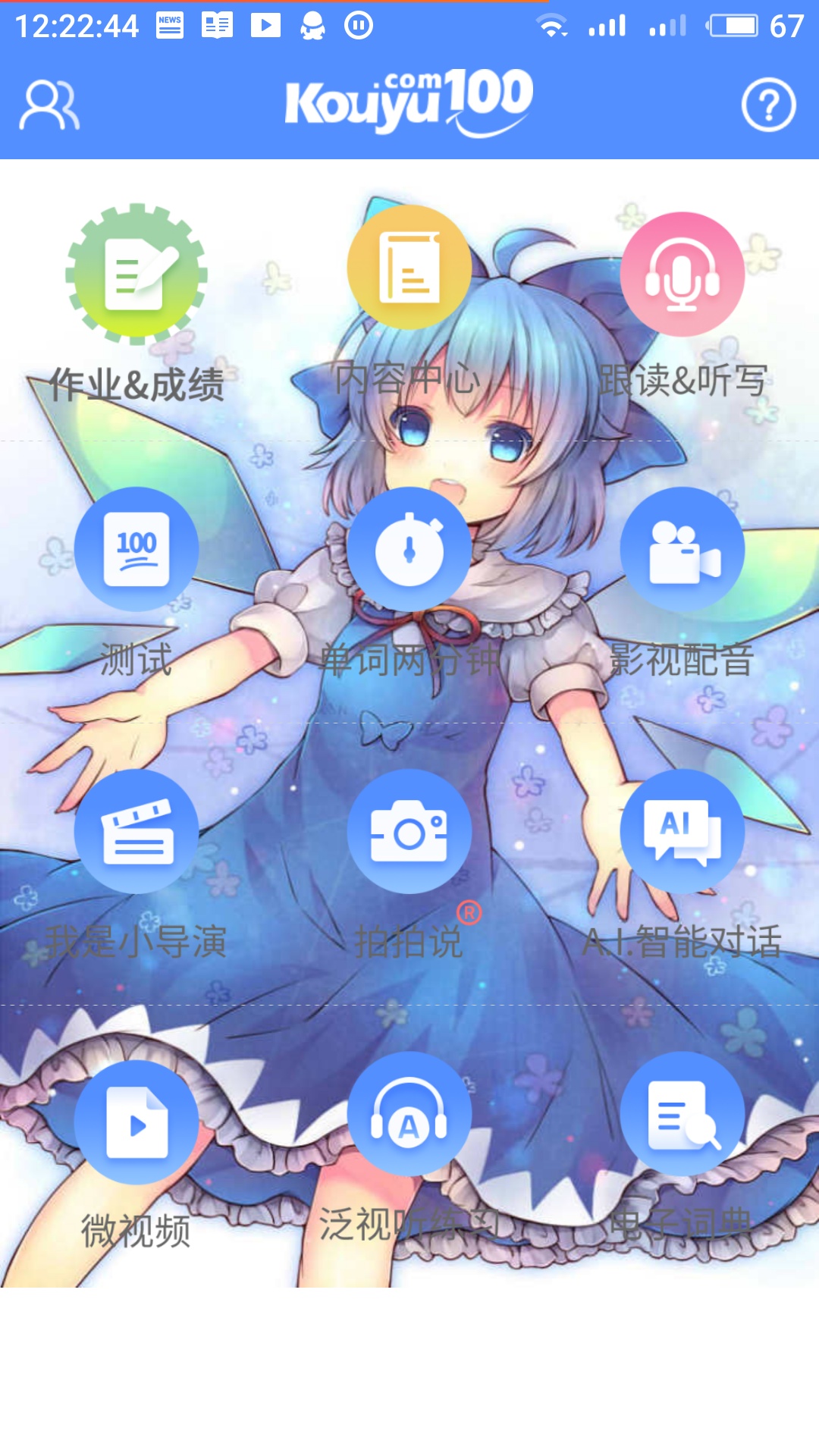
Task: Open the help question mark icon
Action: pyautogui.click(x=768, y=105)
